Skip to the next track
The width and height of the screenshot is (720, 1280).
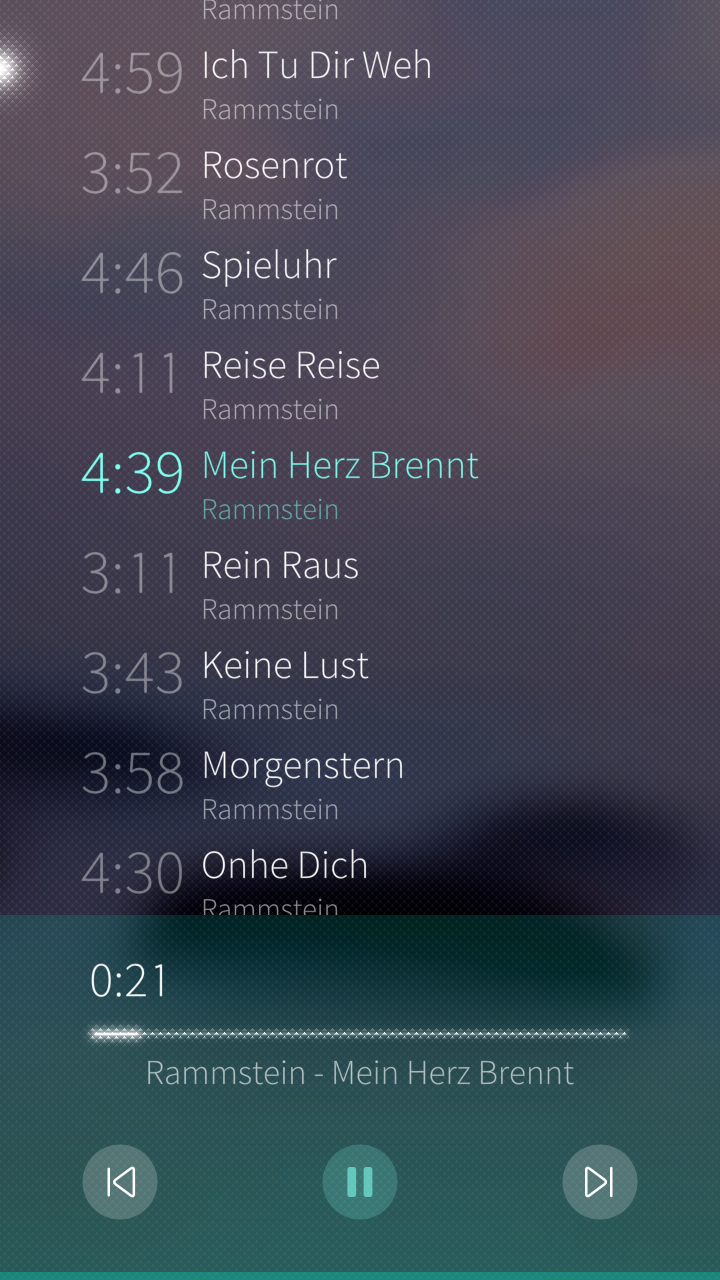[x=600, y=1182]
